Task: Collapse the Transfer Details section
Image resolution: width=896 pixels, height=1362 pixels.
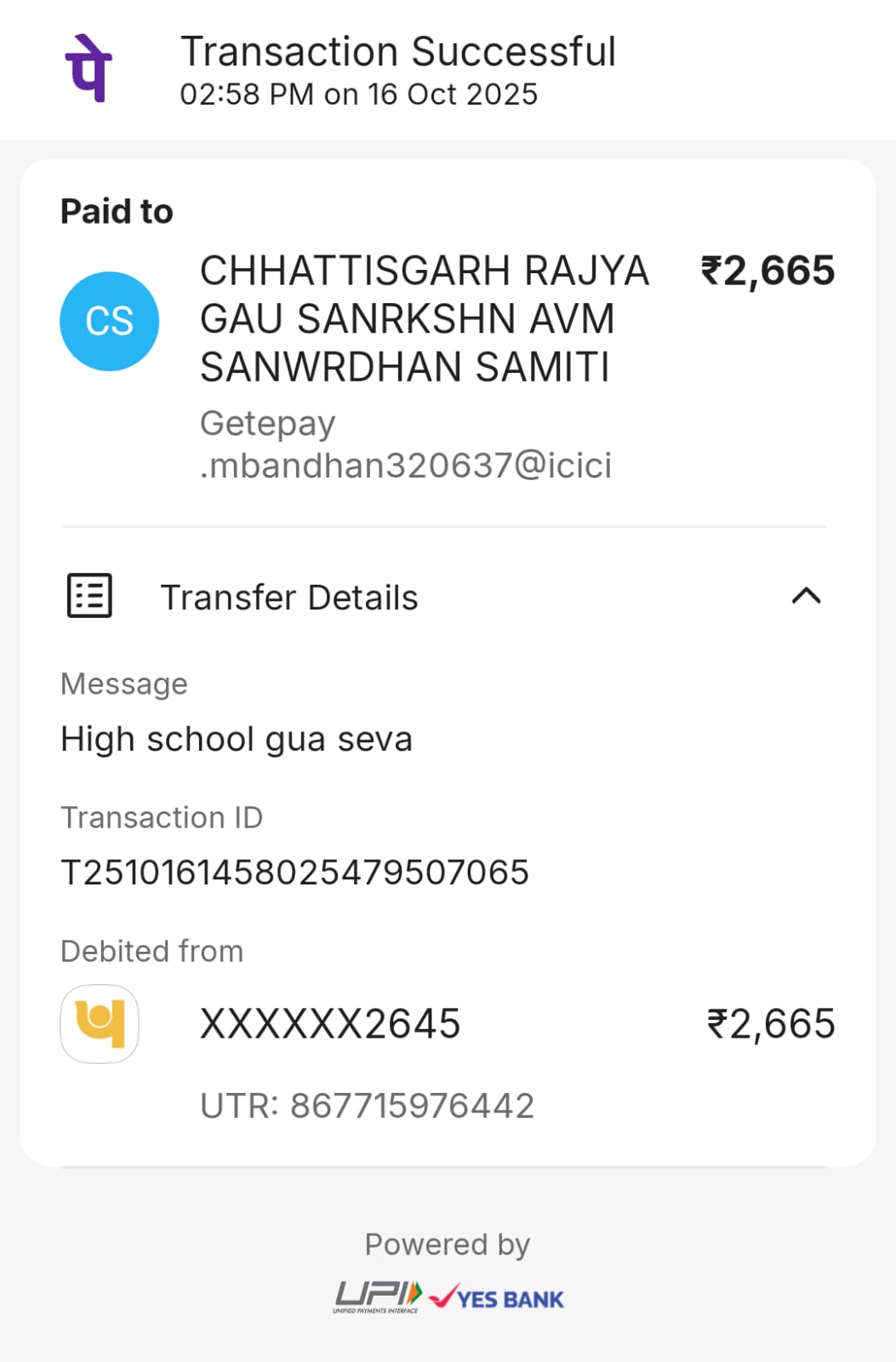Action: pyautogui.click(x=806, y=596)
